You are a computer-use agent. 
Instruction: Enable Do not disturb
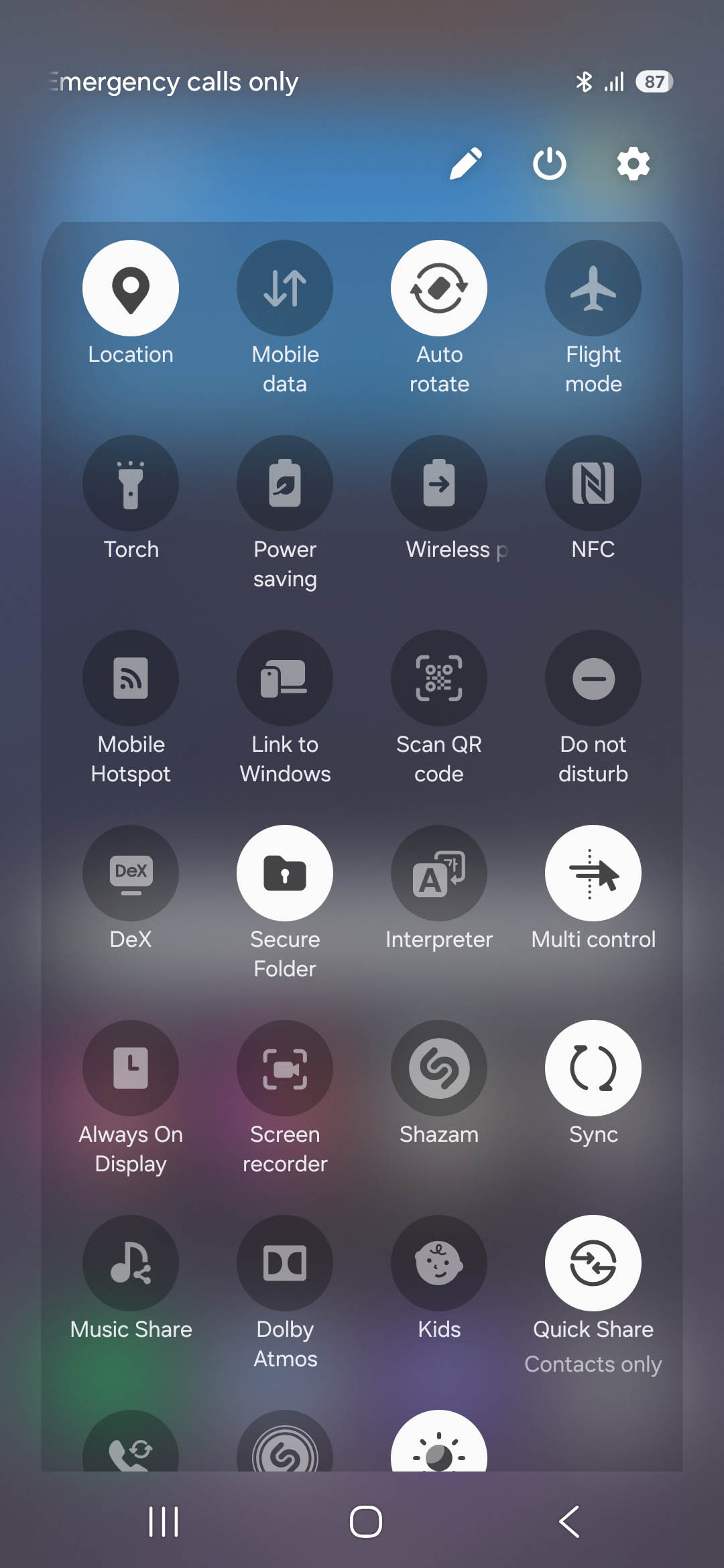pos(593,678)
